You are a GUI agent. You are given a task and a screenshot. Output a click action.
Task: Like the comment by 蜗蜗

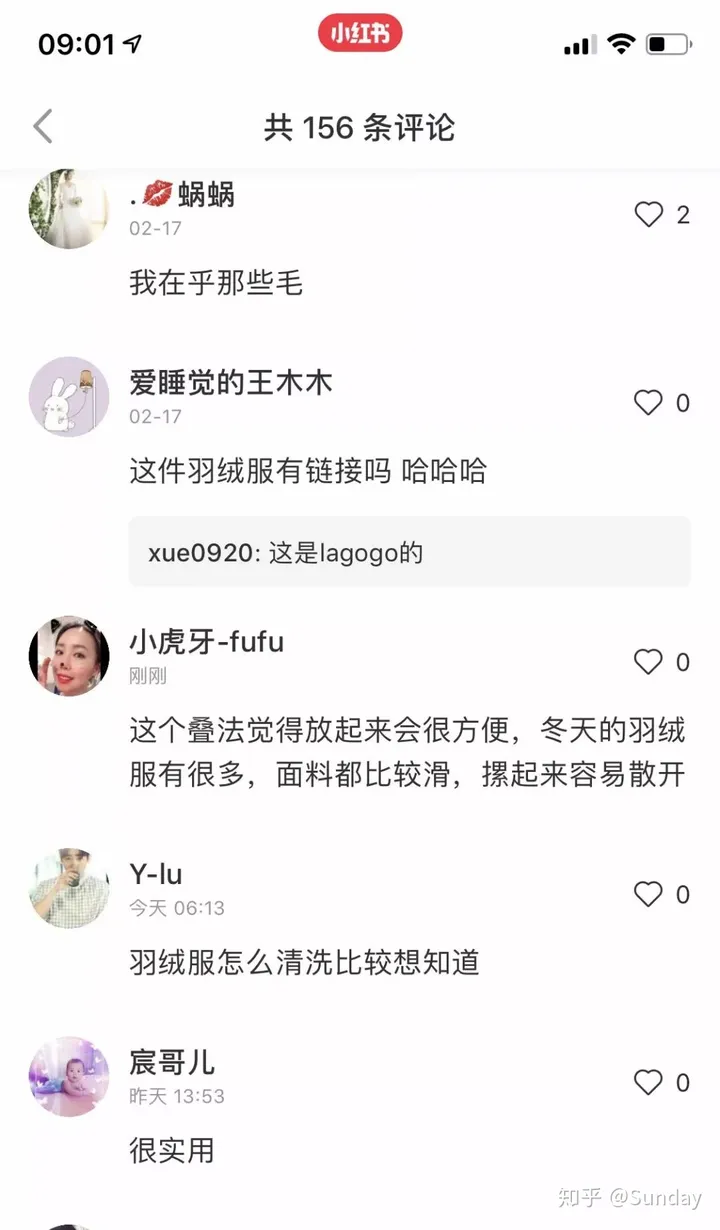[x=649, y=214]
